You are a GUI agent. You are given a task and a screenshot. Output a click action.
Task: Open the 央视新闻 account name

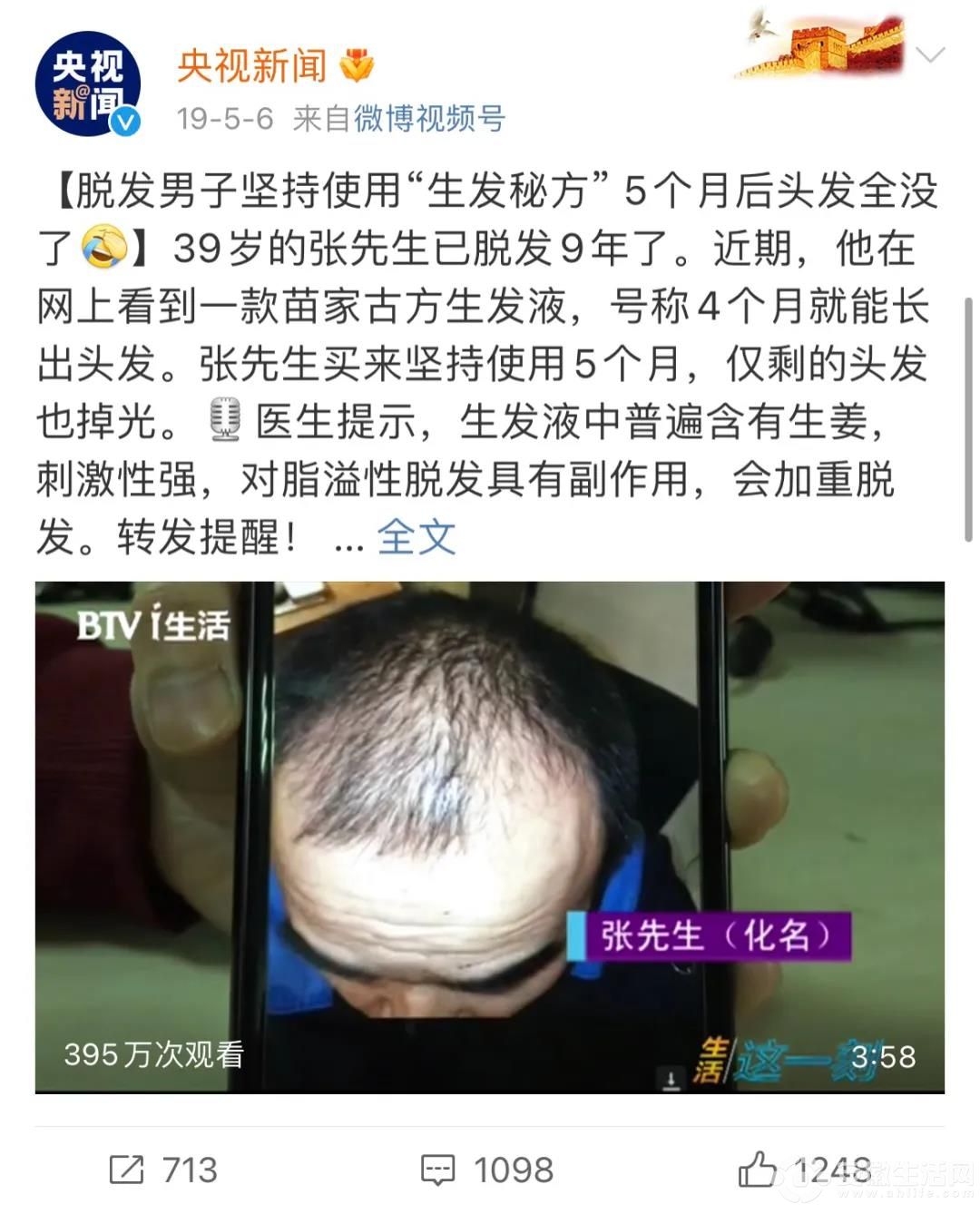pyautogui.click(x=252, y=65)
